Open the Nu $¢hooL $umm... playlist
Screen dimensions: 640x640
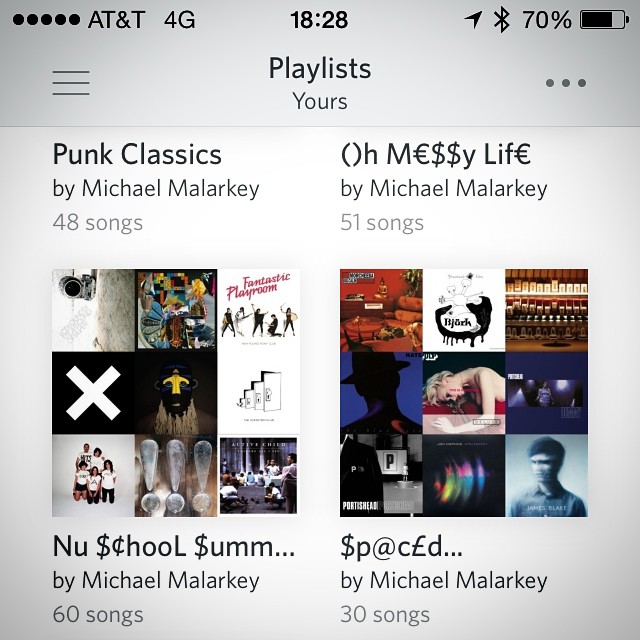tap(175, 392)
